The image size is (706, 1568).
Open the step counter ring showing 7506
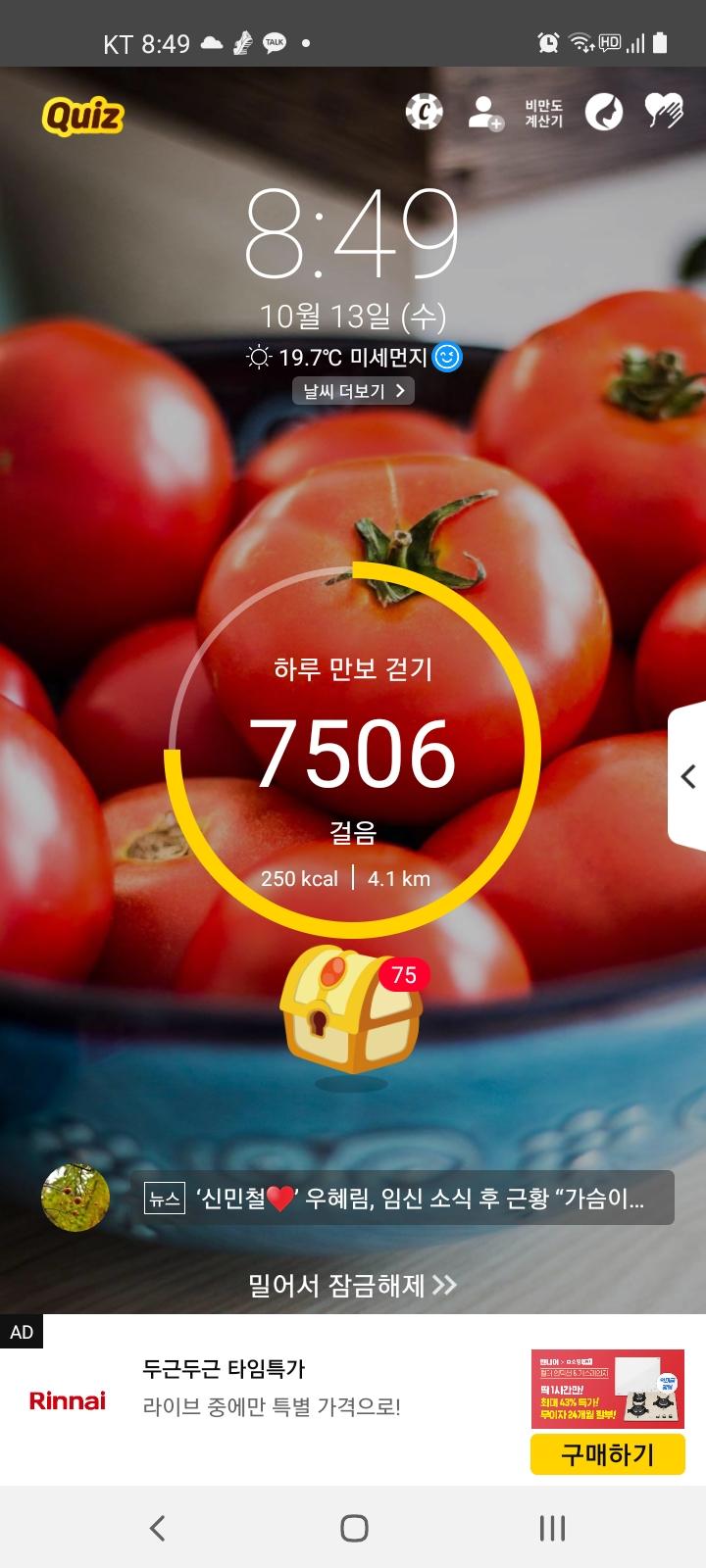click(353, 752)
